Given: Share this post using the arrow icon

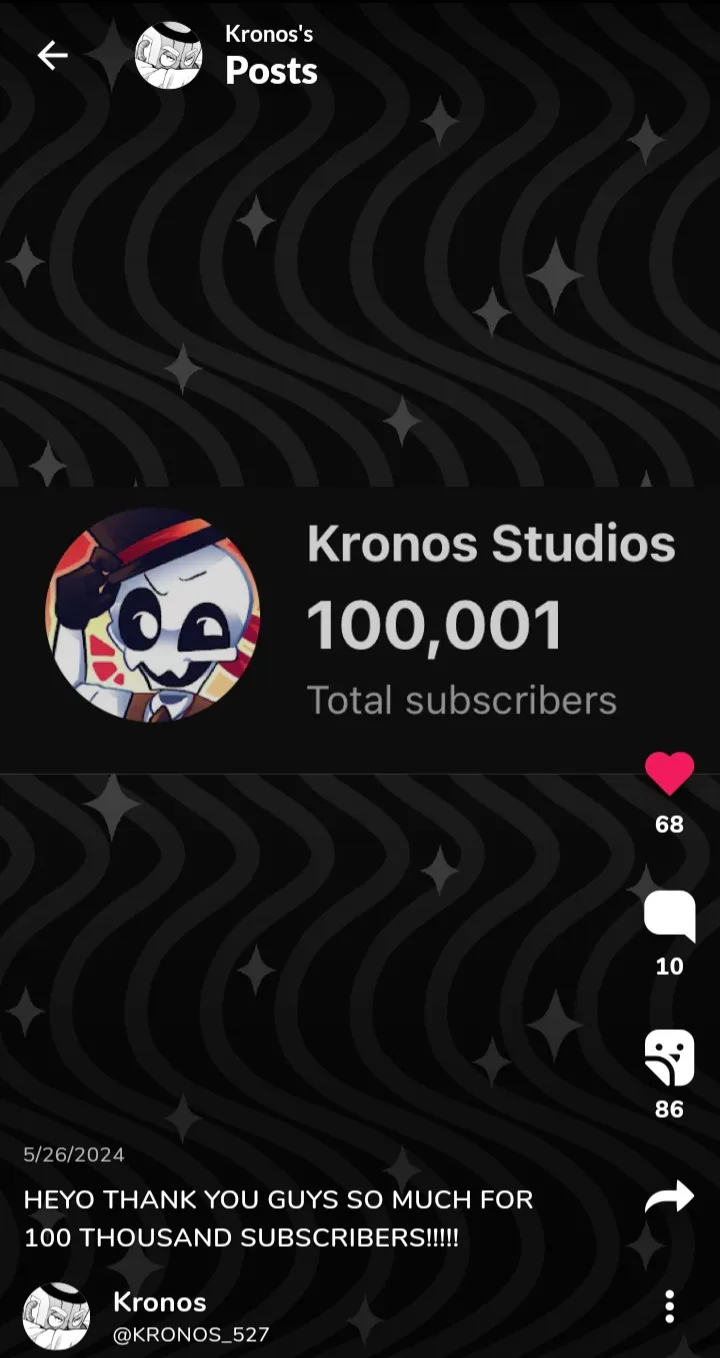Looking at the screenshot, I should [669, 1197].
